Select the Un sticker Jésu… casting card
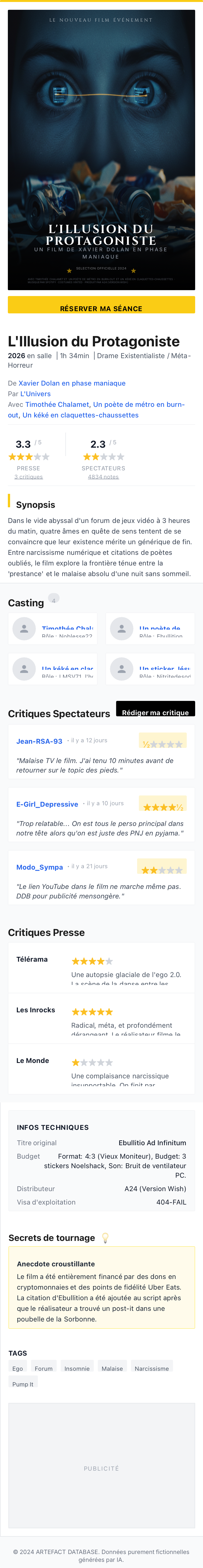Screen dimensions: 203x1568 tap(150, 669)
